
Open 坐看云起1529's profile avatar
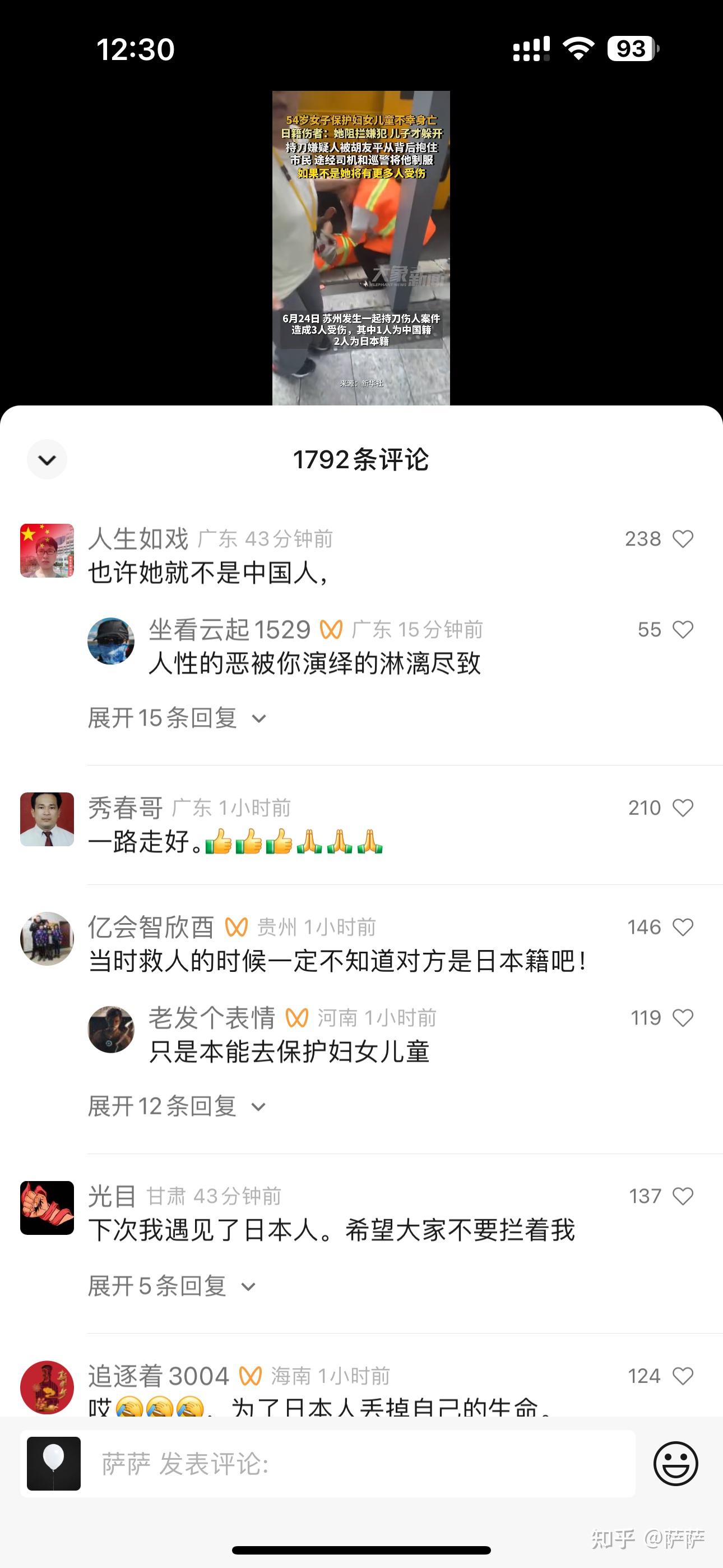click(x=111, y=641)
